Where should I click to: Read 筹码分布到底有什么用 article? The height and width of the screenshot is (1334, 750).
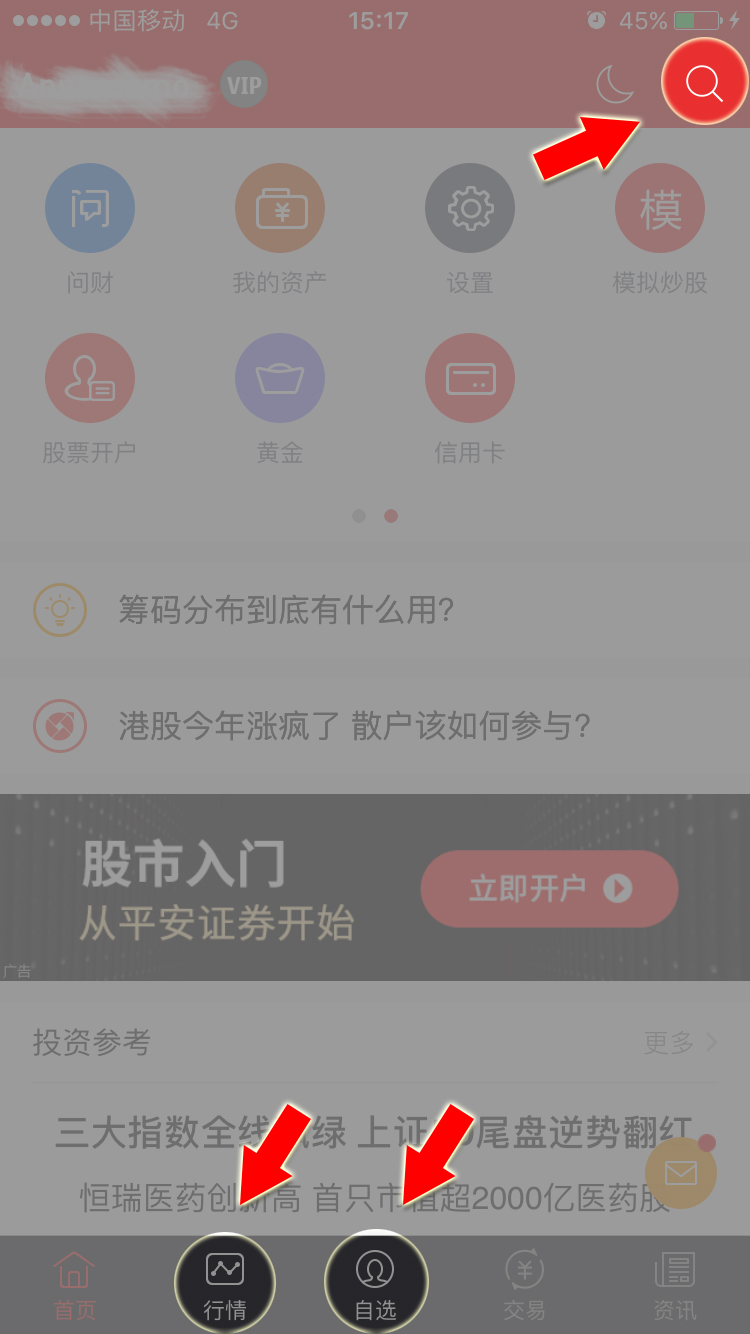point(375,609)
